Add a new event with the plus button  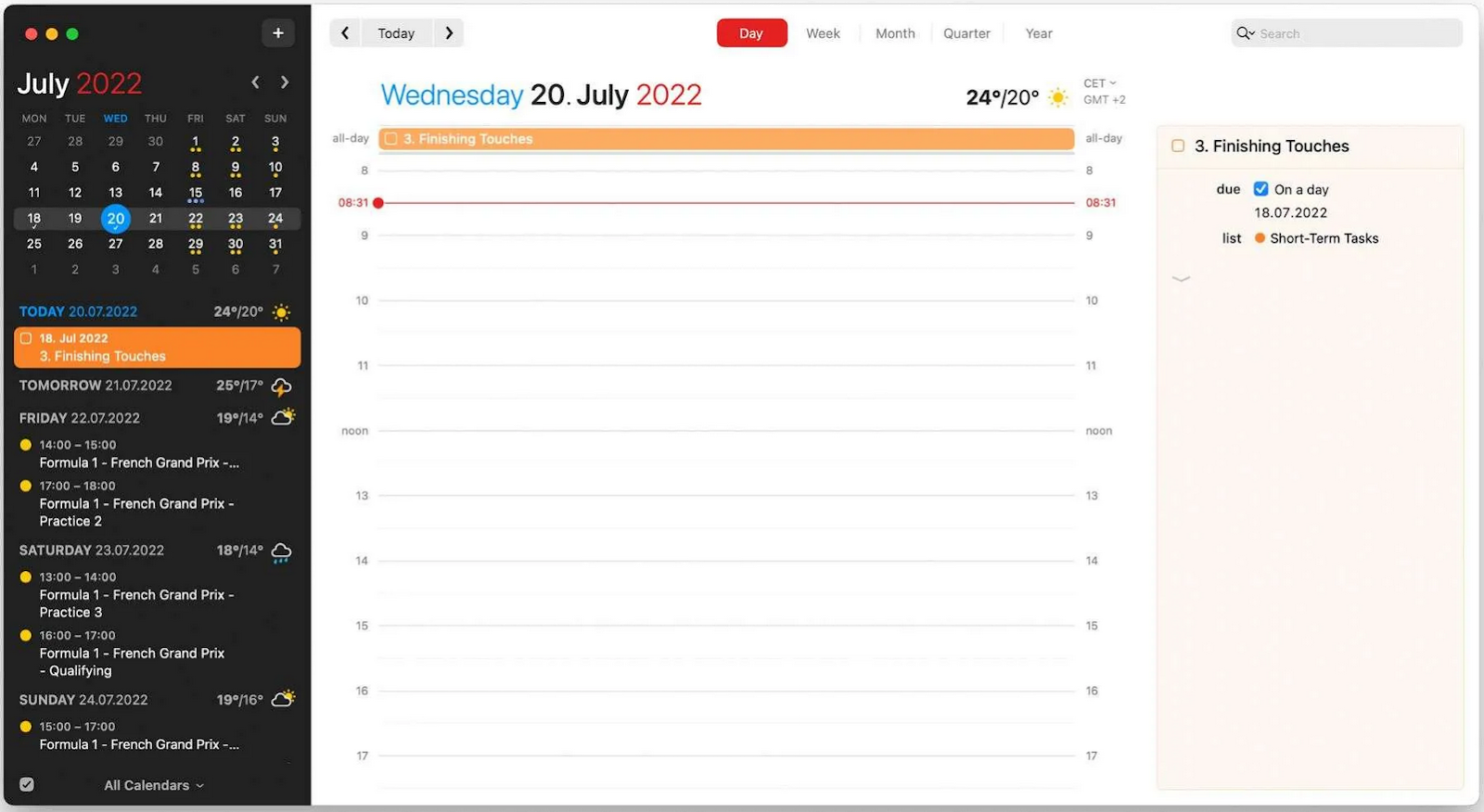click(277, 33)
